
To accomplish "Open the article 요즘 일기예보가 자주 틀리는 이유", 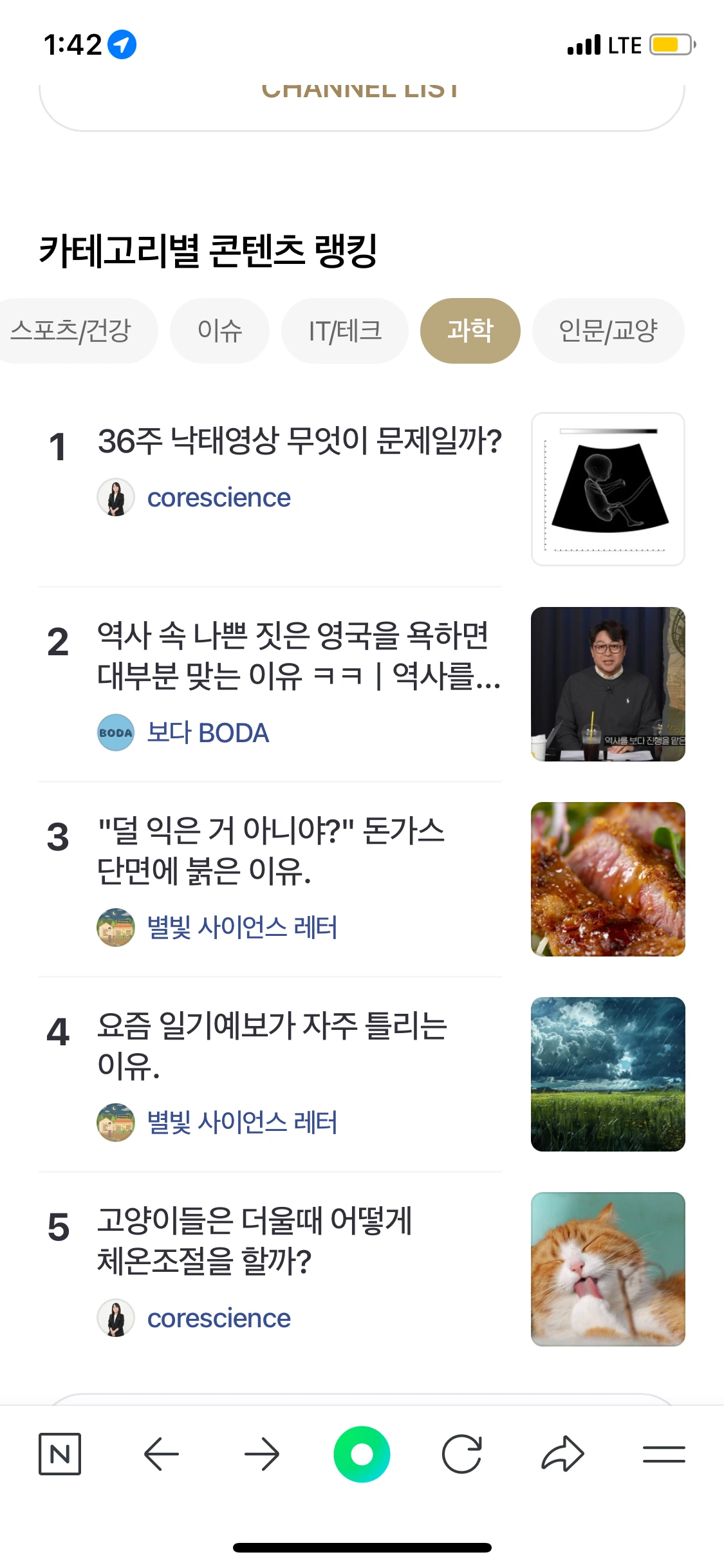I will click(272, 1045).
